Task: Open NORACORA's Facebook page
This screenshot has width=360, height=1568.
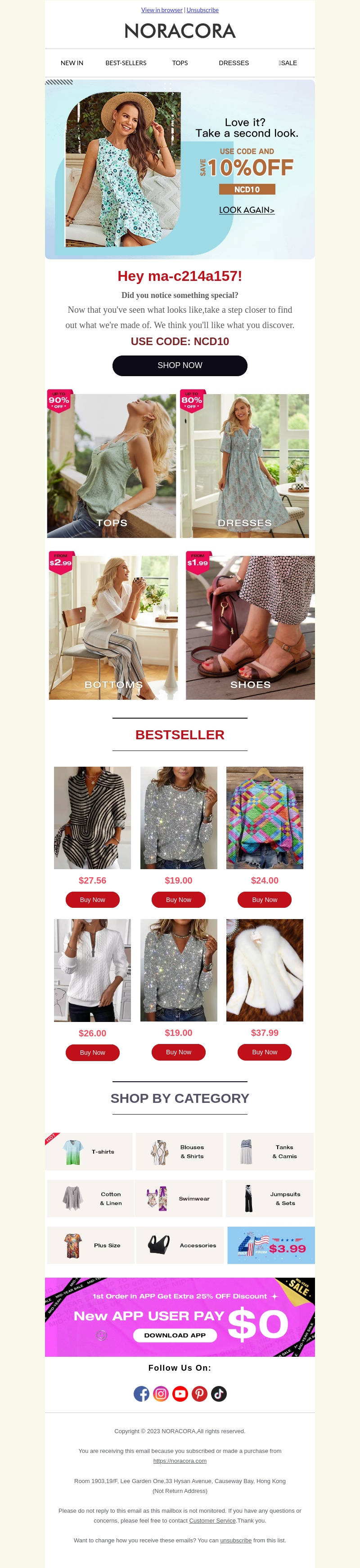Action: coord(141,1394)
